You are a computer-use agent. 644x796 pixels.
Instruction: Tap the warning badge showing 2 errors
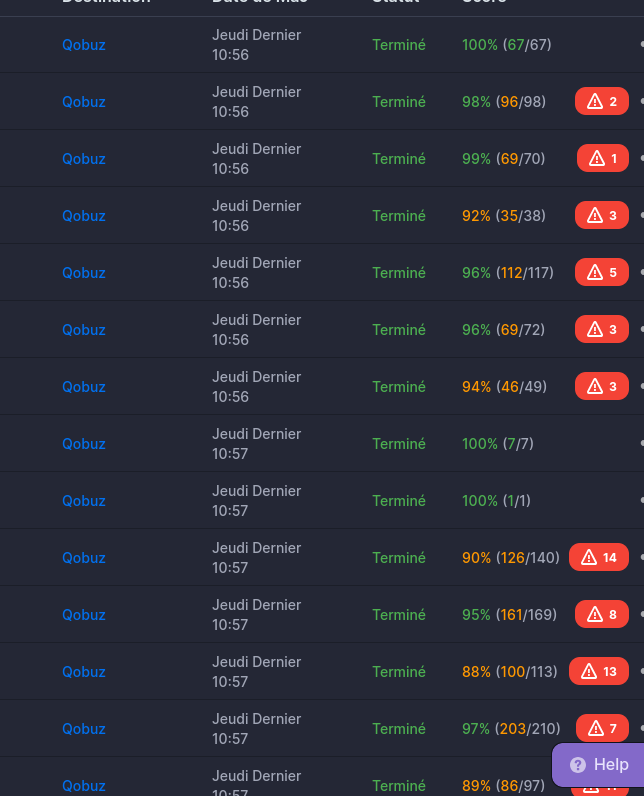click(602, 101)
